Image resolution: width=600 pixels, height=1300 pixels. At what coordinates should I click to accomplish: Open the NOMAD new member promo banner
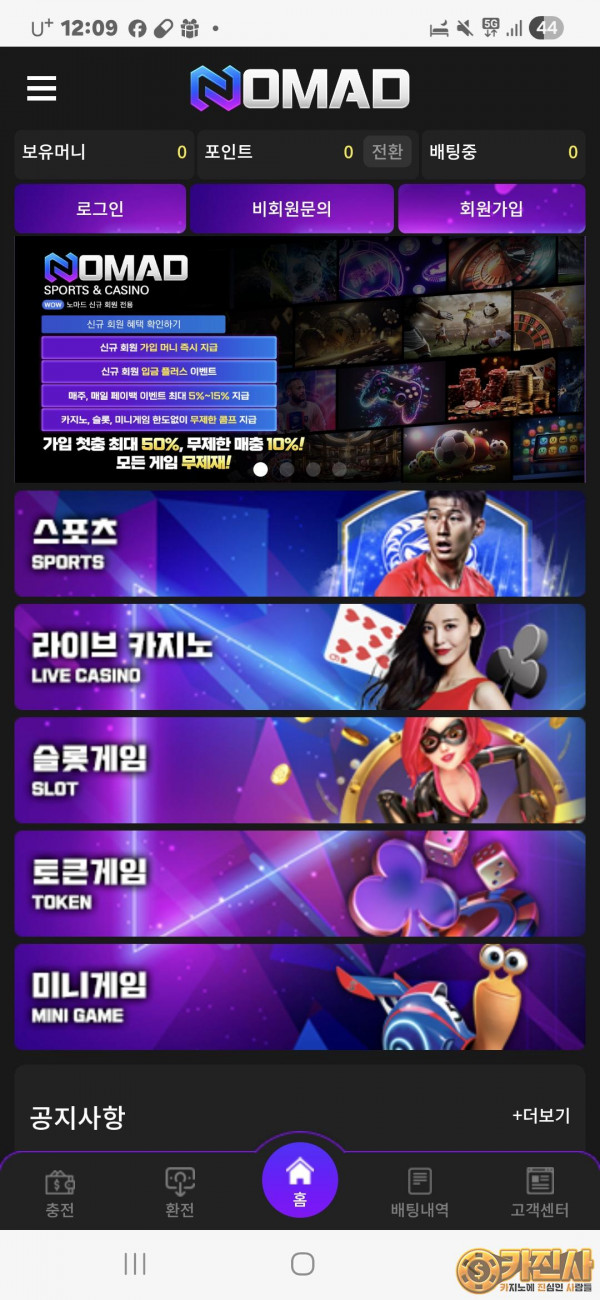300,359
